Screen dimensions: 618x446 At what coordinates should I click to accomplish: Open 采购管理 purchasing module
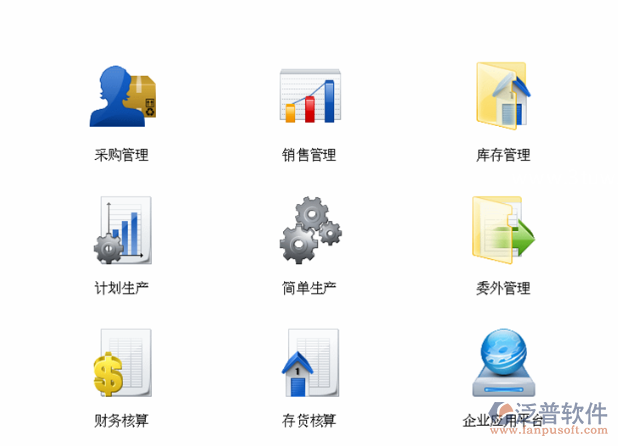pyautogui.click(x=122, y=97)
